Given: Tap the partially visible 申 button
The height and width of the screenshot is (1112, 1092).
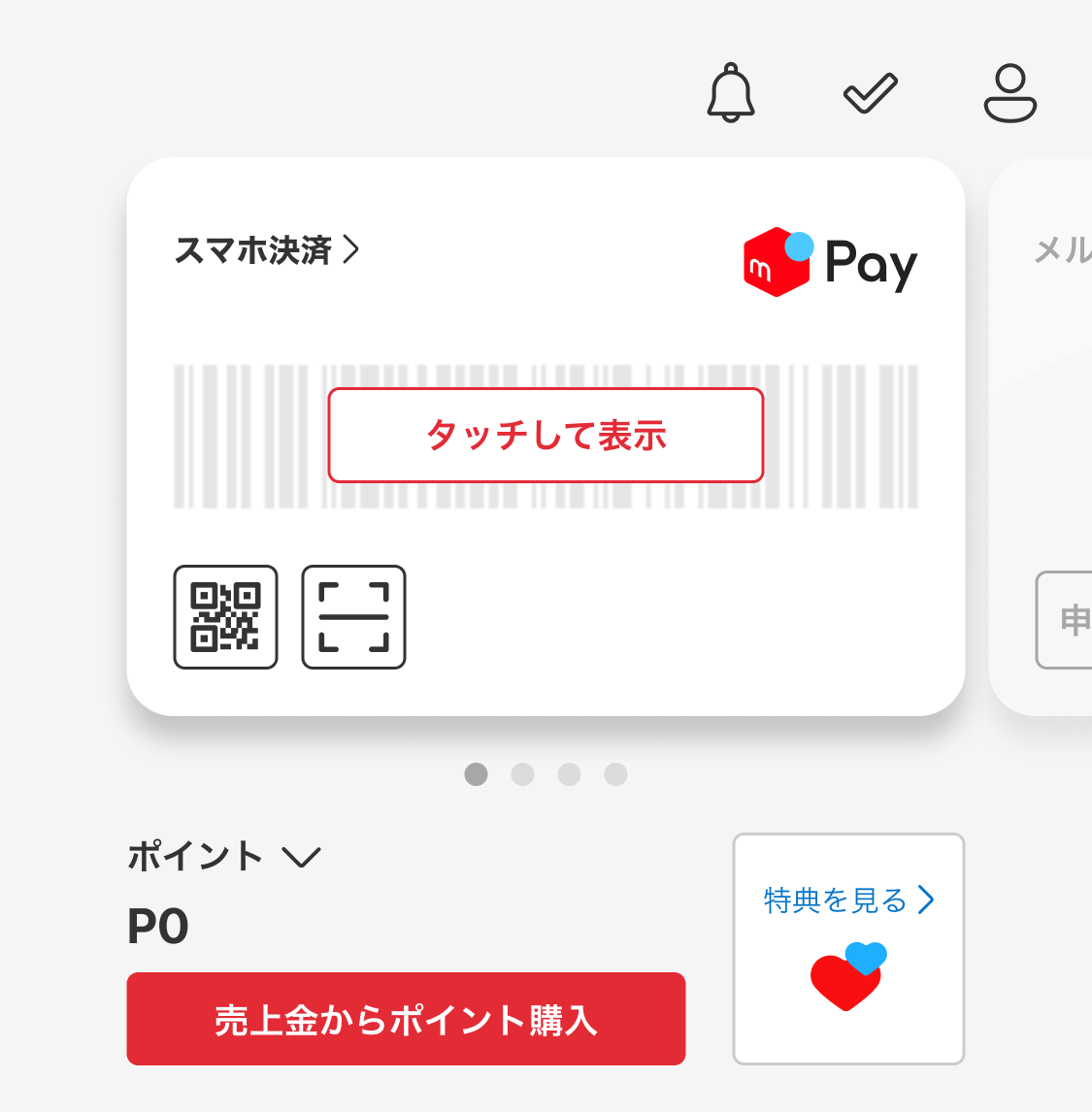Looking at the screenshot, I should (1066, 619).
